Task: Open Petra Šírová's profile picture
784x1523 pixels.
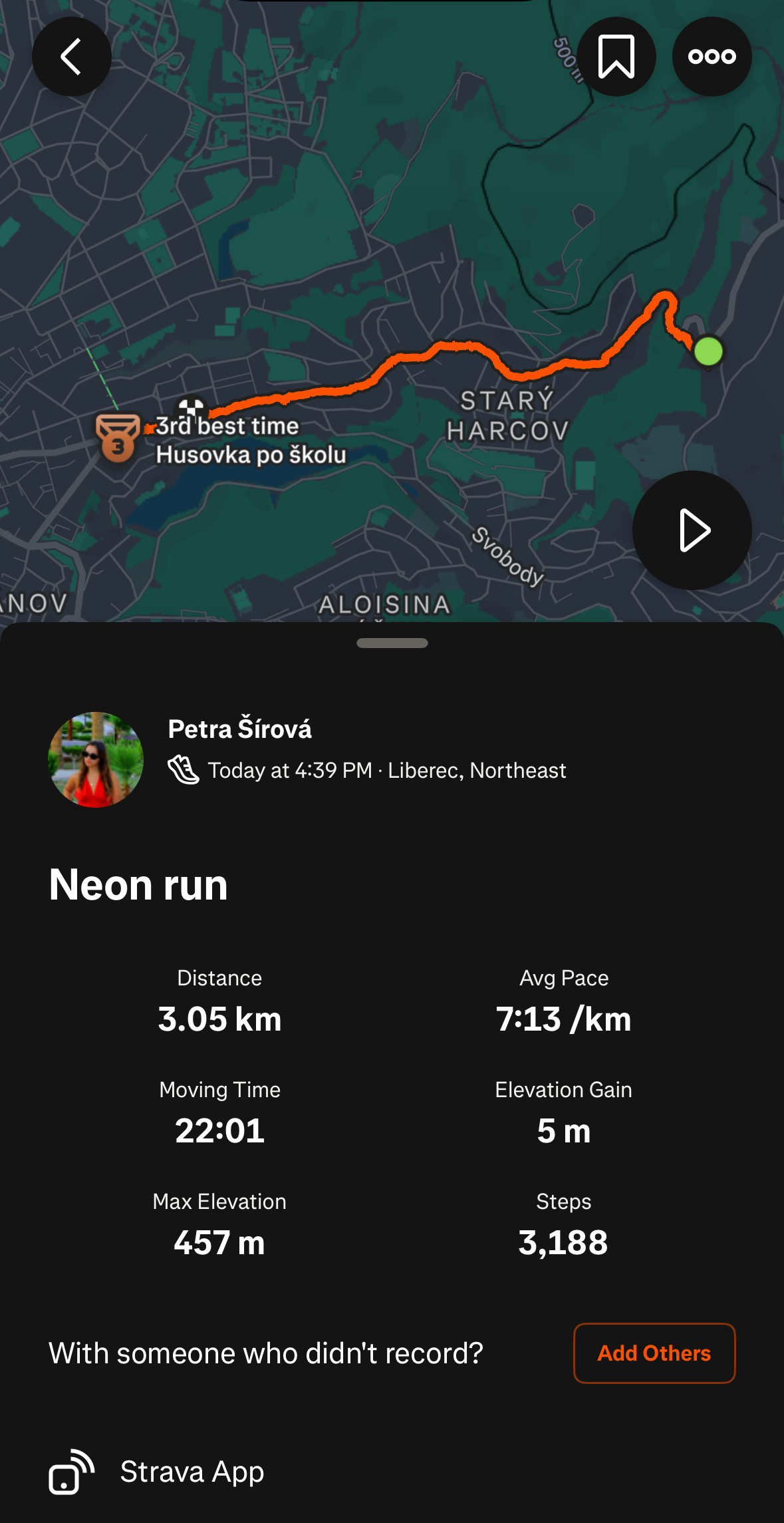Action: 96,759
